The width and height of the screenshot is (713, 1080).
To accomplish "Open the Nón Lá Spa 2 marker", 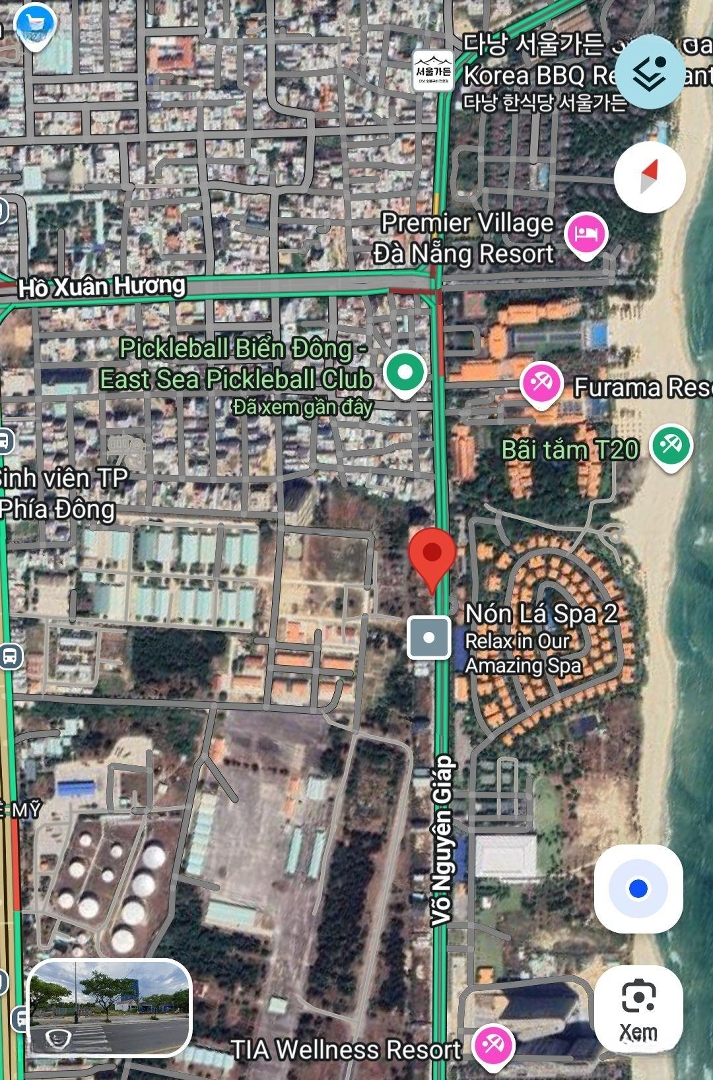I will (x=431, y=637).
